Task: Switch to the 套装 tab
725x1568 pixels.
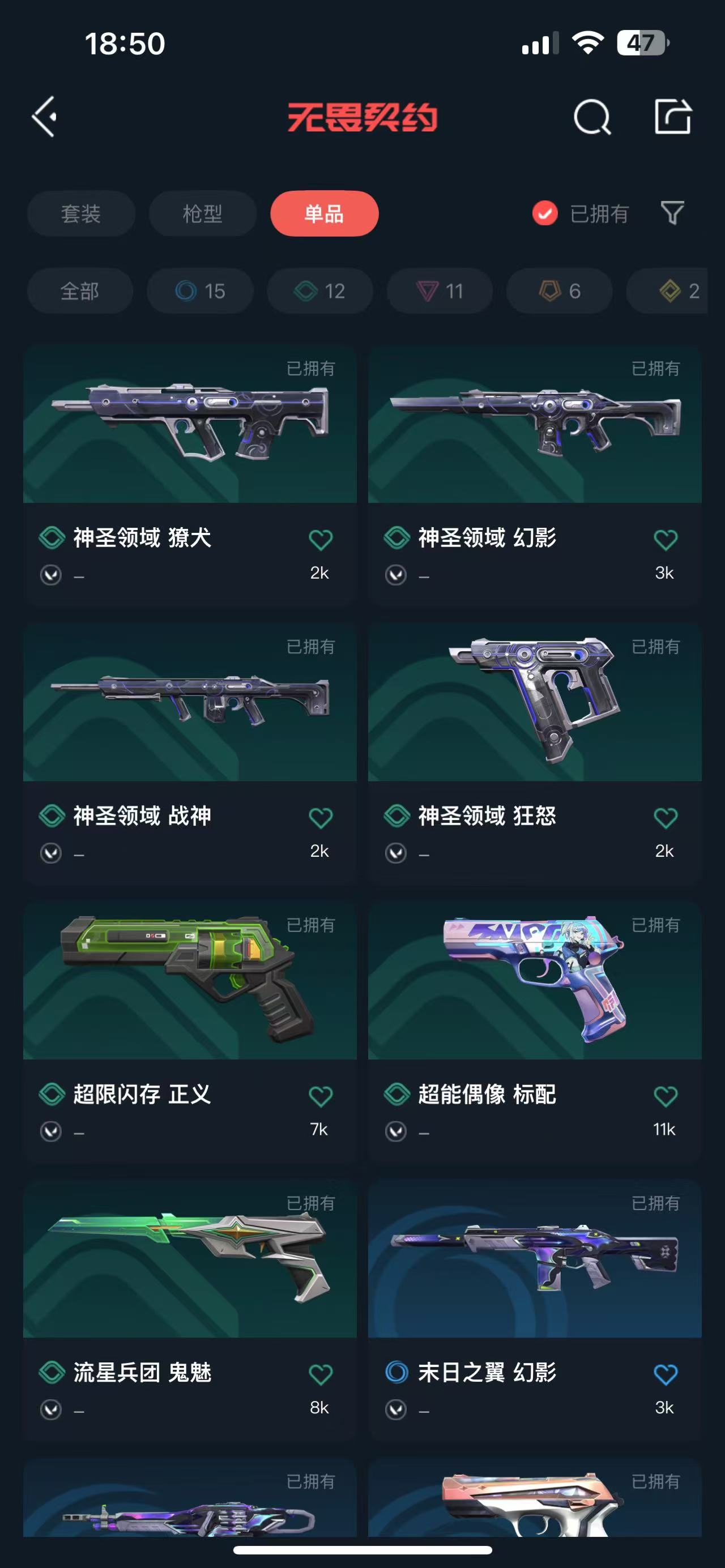Action: (81, 213)
